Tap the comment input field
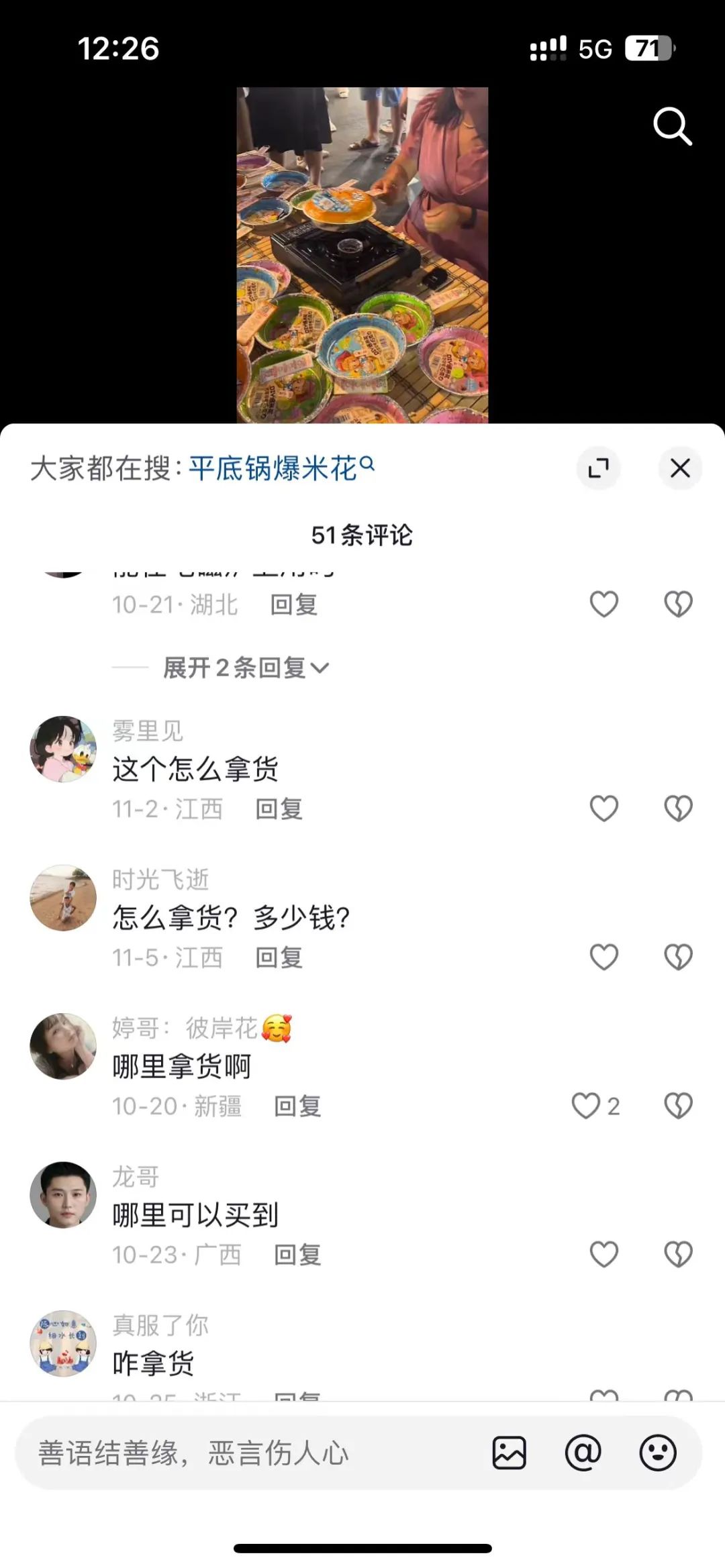This screenshot has width=725, height=1568. (248, 1453)
